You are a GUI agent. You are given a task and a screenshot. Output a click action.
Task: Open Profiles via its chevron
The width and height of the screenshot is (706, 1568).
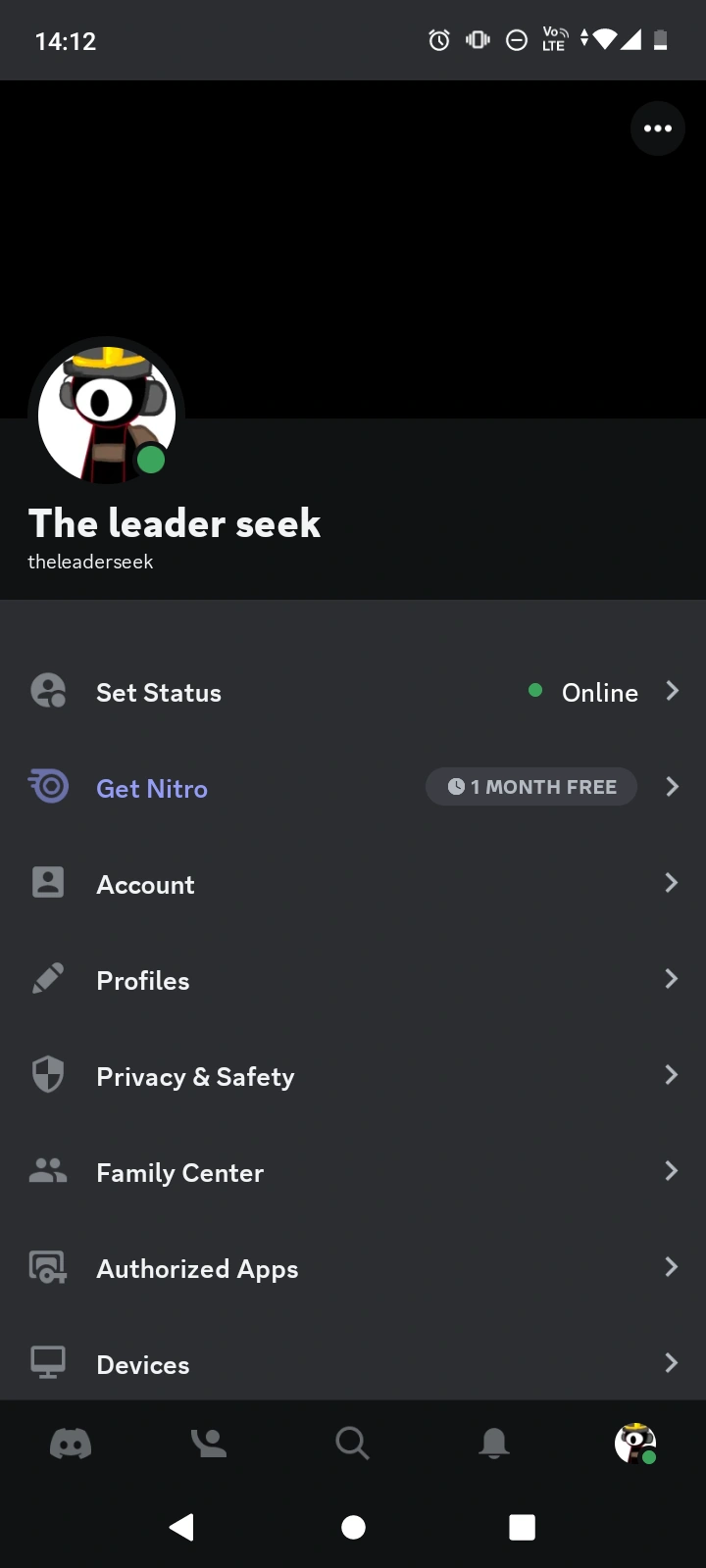[673, 979]
